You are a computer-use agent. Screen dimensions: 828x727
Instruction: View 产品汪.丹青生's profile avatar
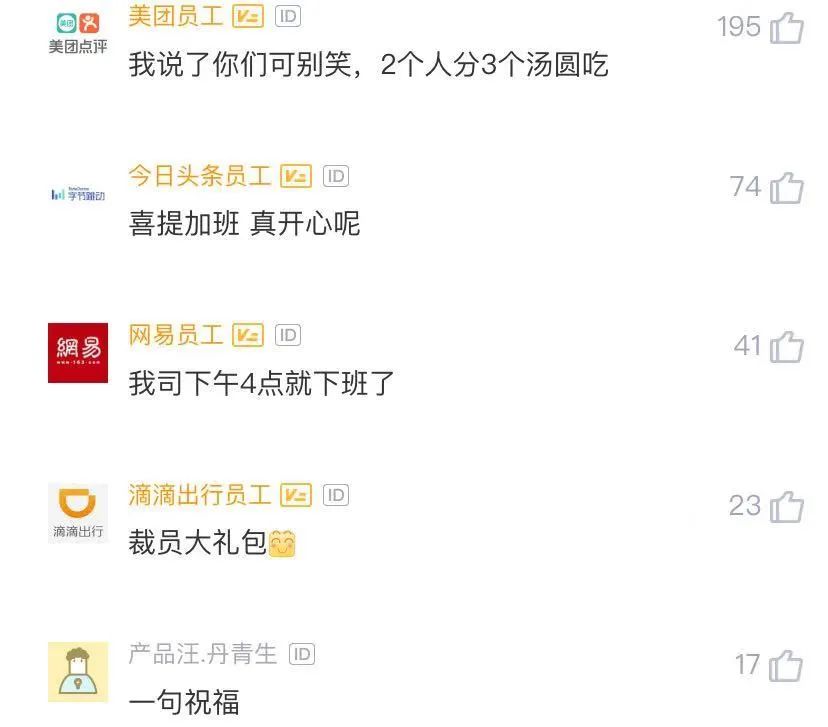tap(78, 671)
